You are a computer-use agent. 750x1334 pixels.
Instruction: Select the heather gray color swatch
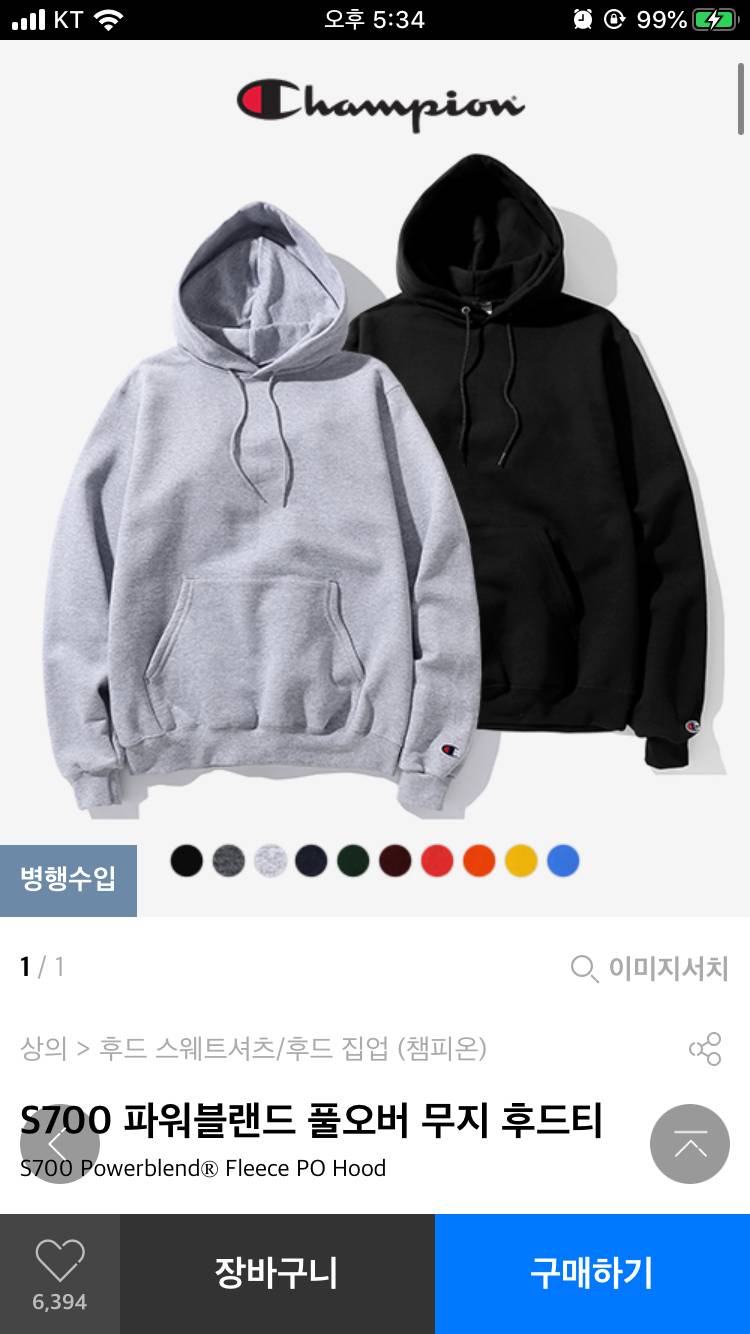pyautogui.click(x=270, y=860)
